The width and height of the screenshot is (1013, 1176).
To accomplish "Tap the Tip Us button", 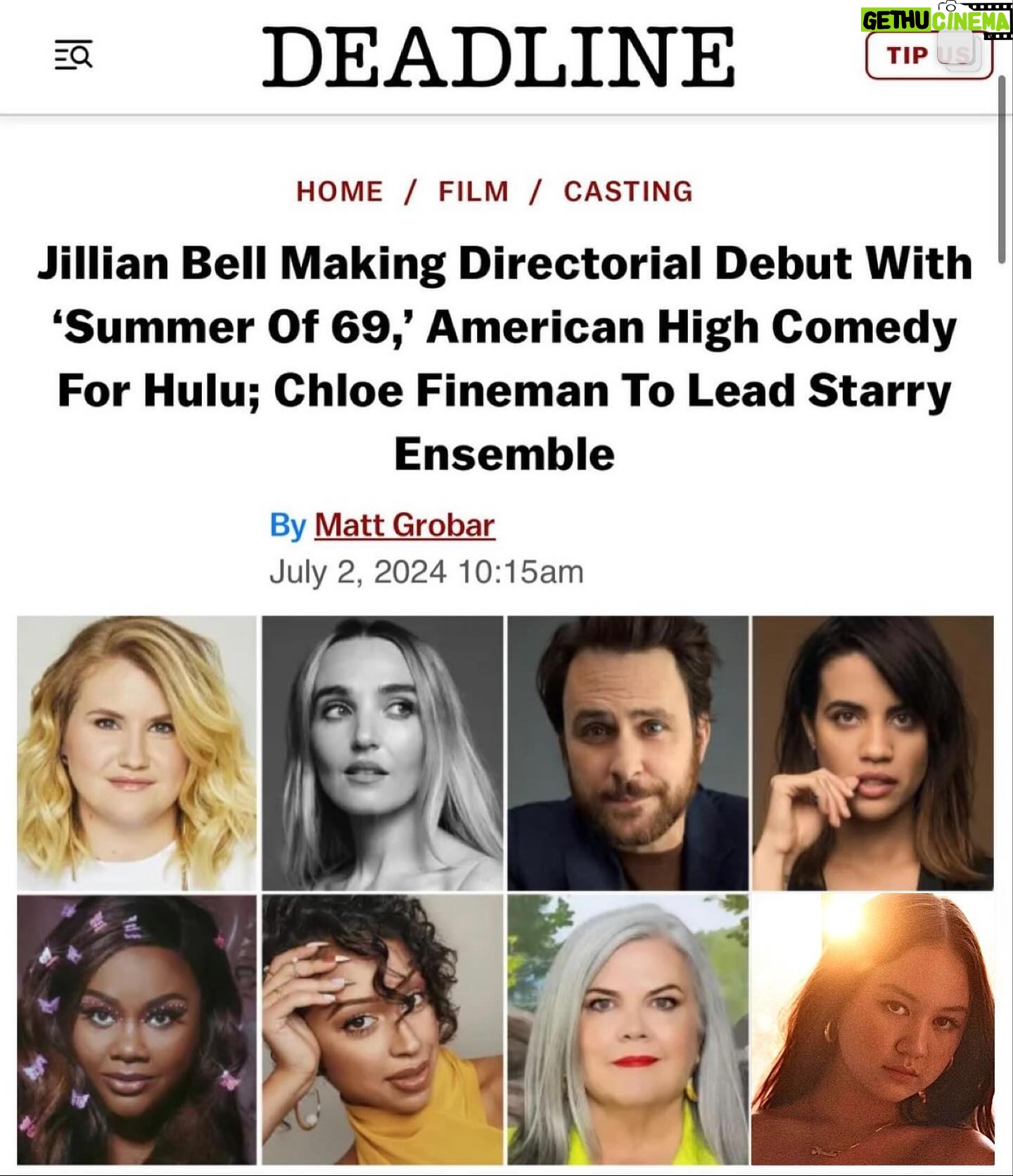I will [929, 55].
